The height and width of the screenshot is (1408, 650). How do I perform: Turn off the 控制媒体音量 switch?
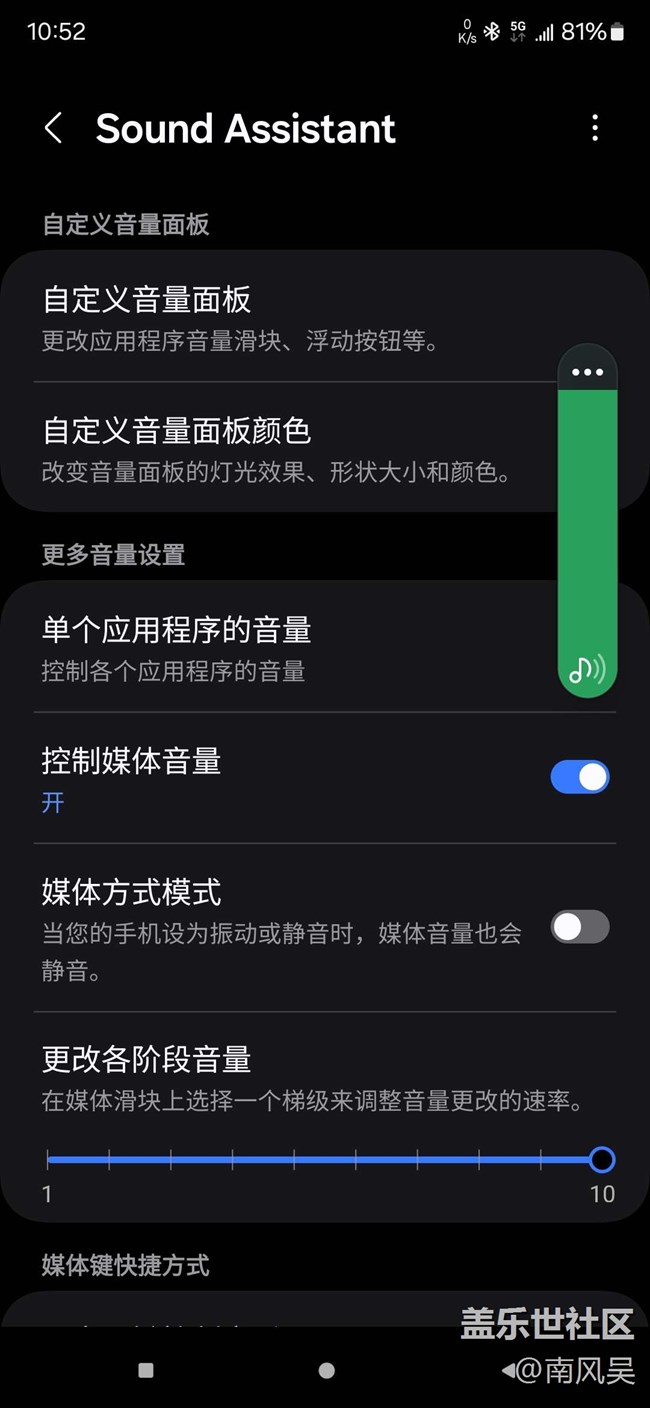pyautogui.click(x=580, y=777)
